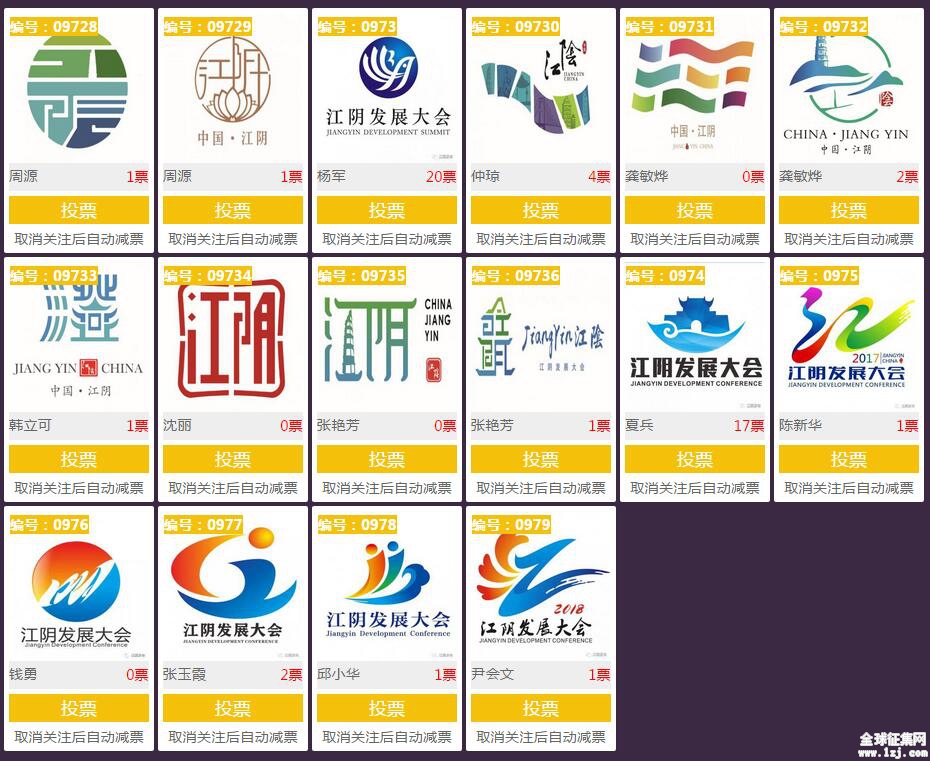
Task: Tap 投票 under entry 09729
Action: (233, 210)
